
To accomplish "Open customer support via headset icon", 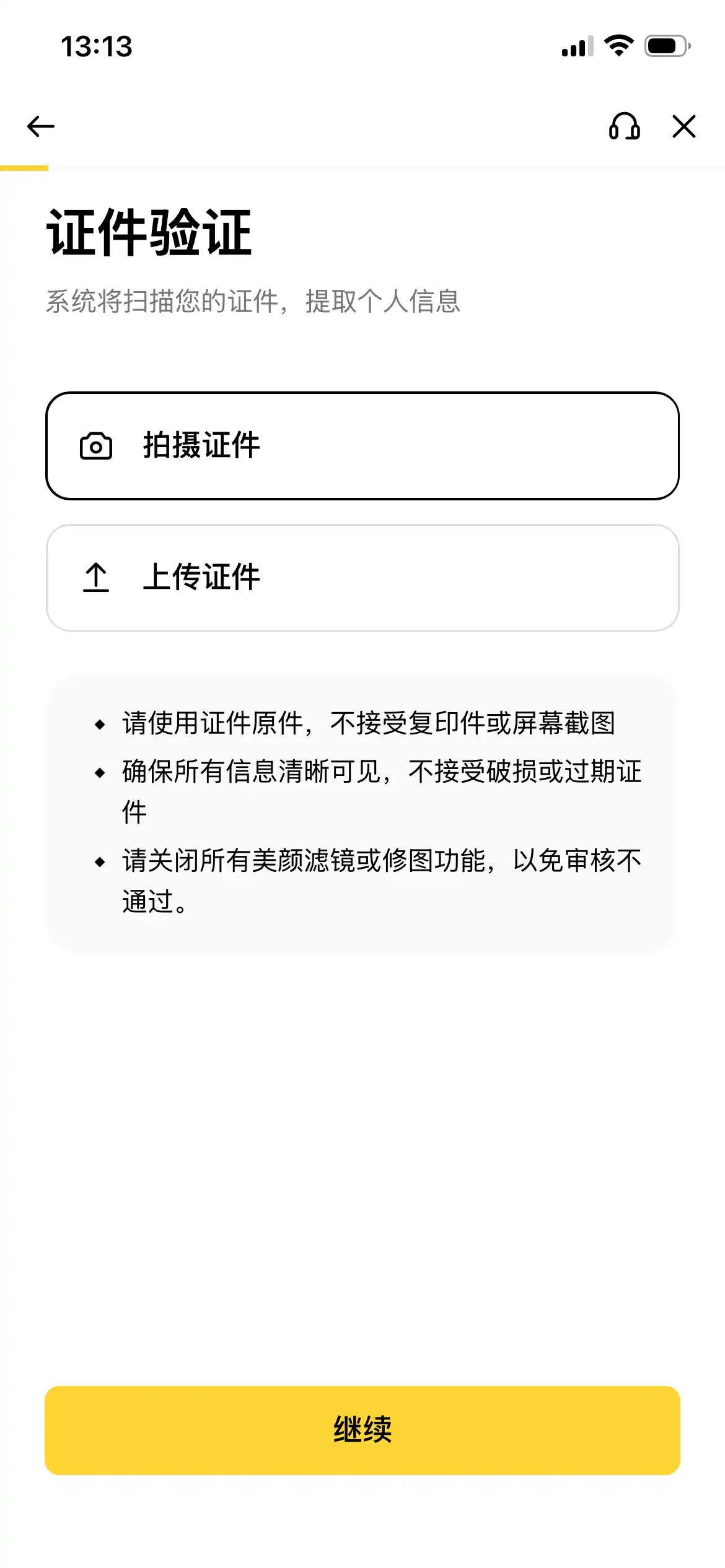I will [625, 127].
